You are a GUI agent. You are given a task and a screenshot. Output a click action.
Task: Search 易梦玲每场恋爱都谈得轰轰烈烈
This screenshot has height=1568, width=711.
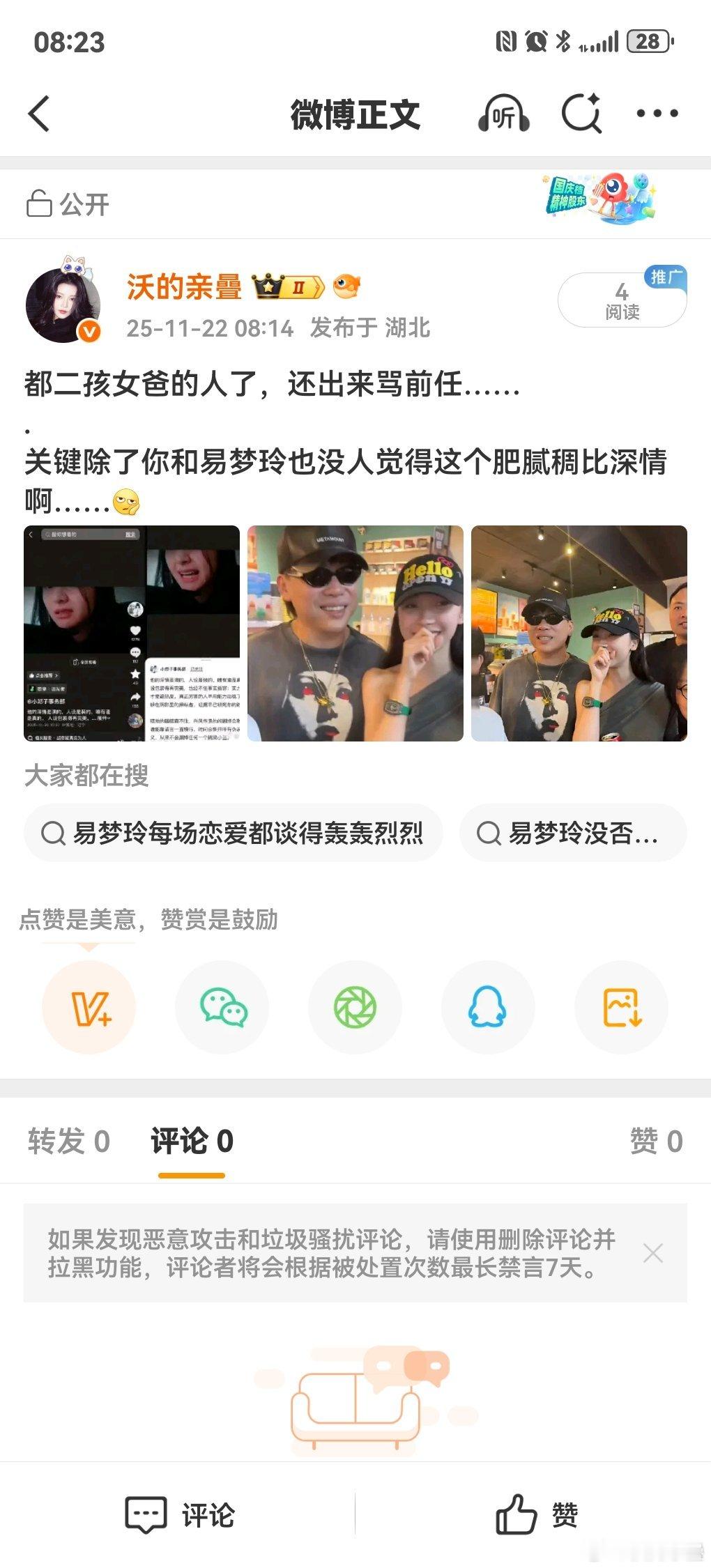coord(233,832)
